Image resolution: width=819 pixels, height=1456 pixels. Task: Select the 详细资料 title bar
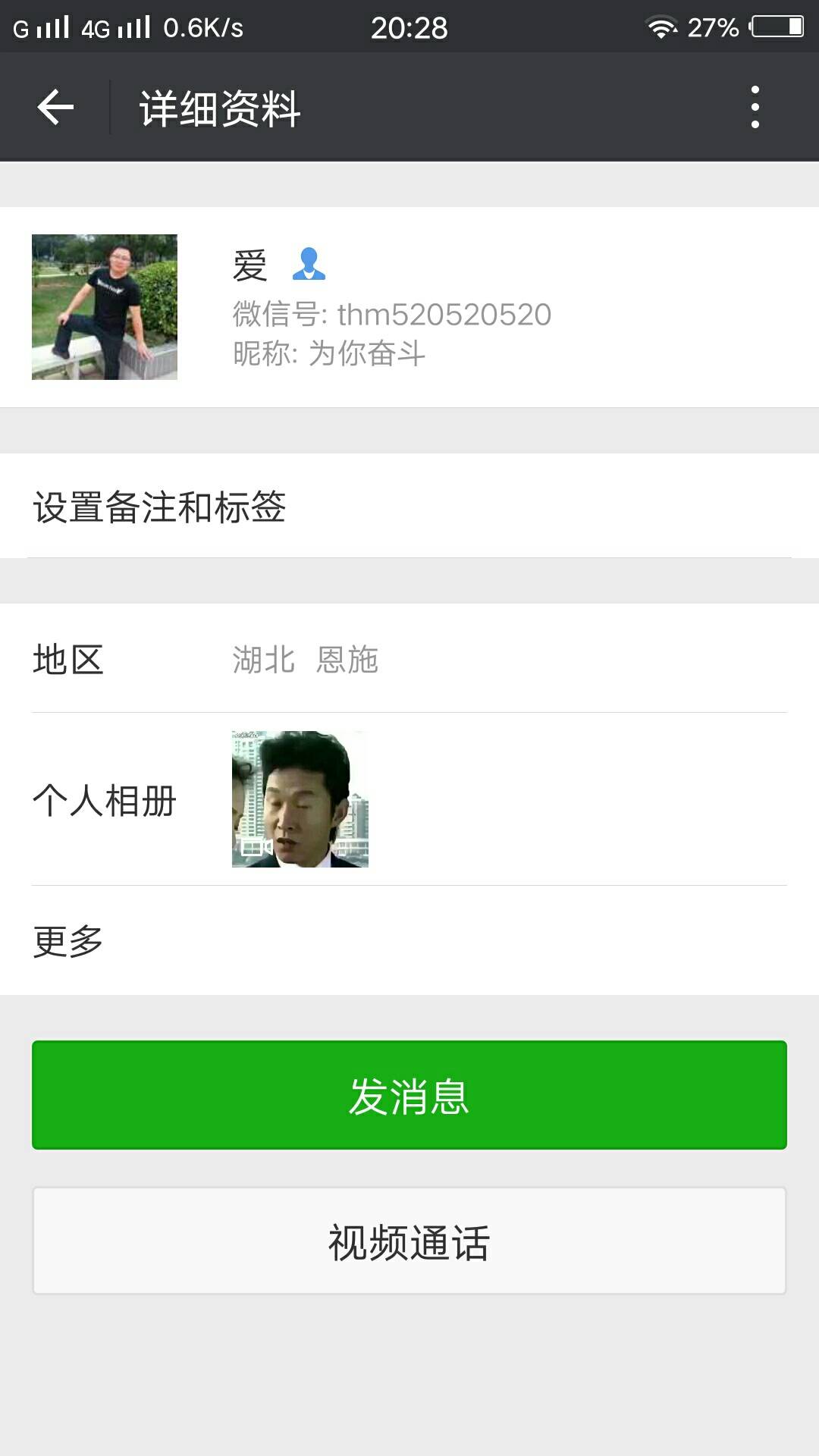(219, 106)
